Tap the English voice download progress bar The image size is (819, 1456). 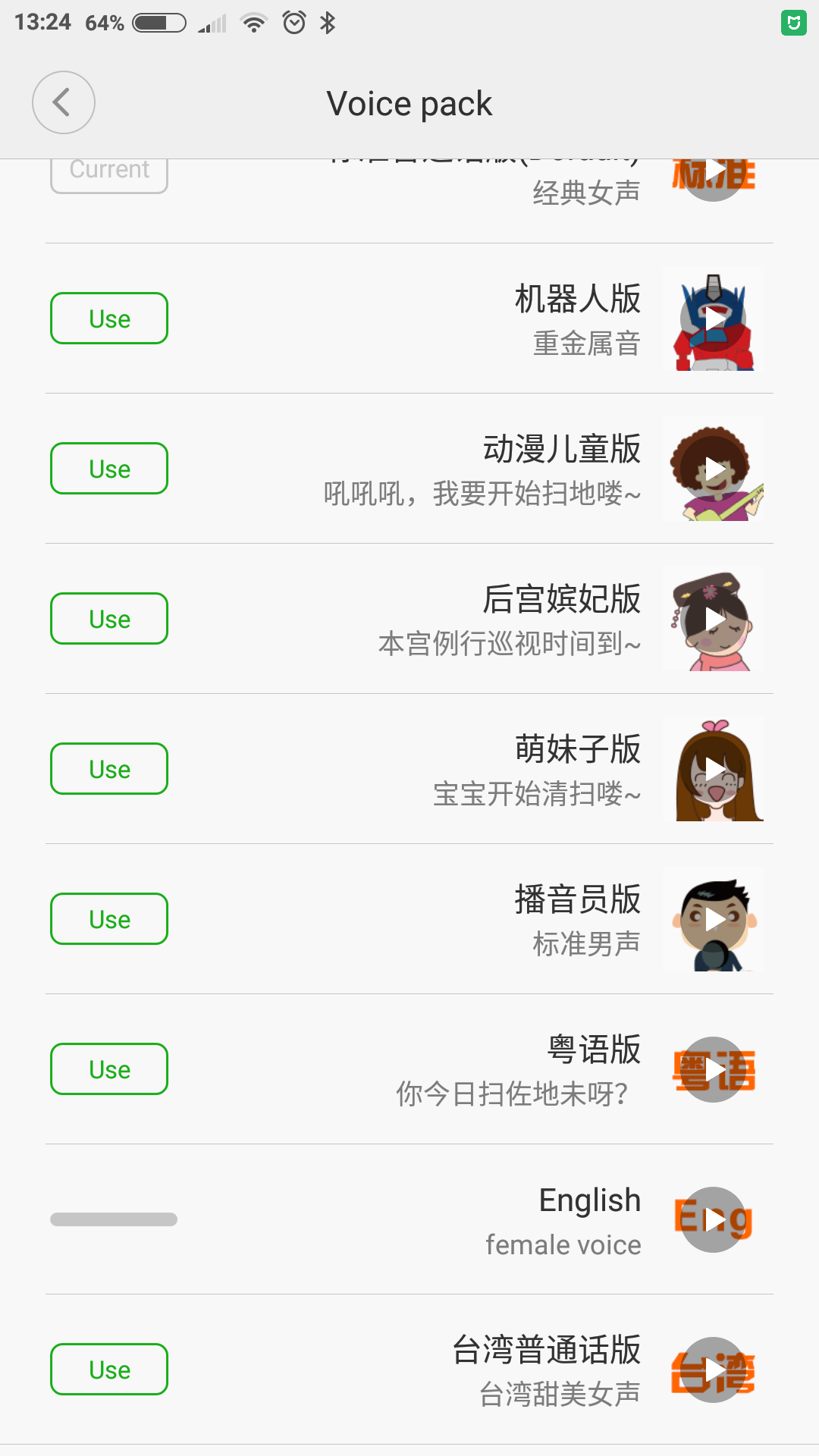coord(114,1219)
